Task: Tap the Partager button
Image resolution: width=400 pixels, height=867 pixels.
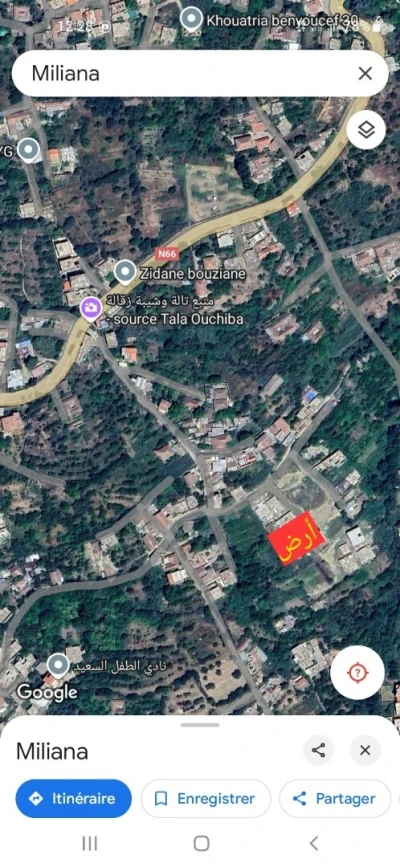Action: [x=335, y=798]
